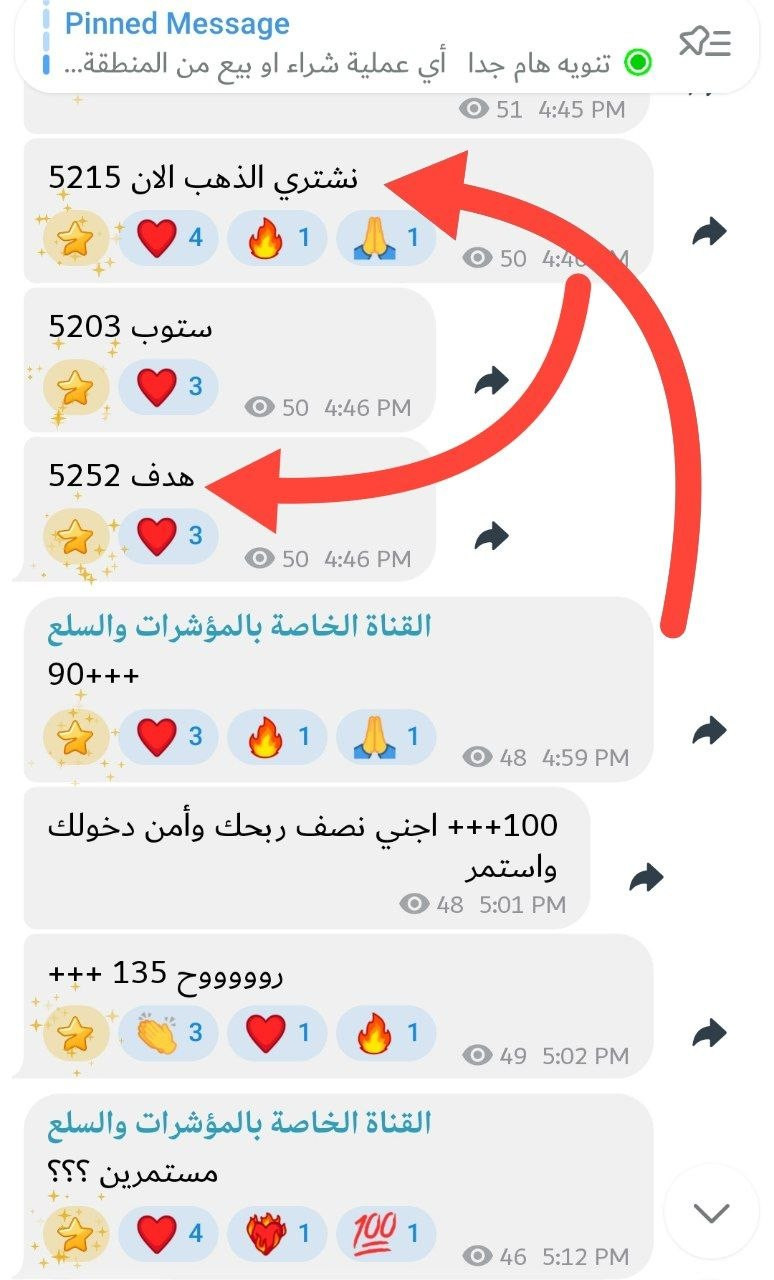Forward the 'ستوب 5203' message
The width and height of the screenshot is (774, 1280).
491,381
